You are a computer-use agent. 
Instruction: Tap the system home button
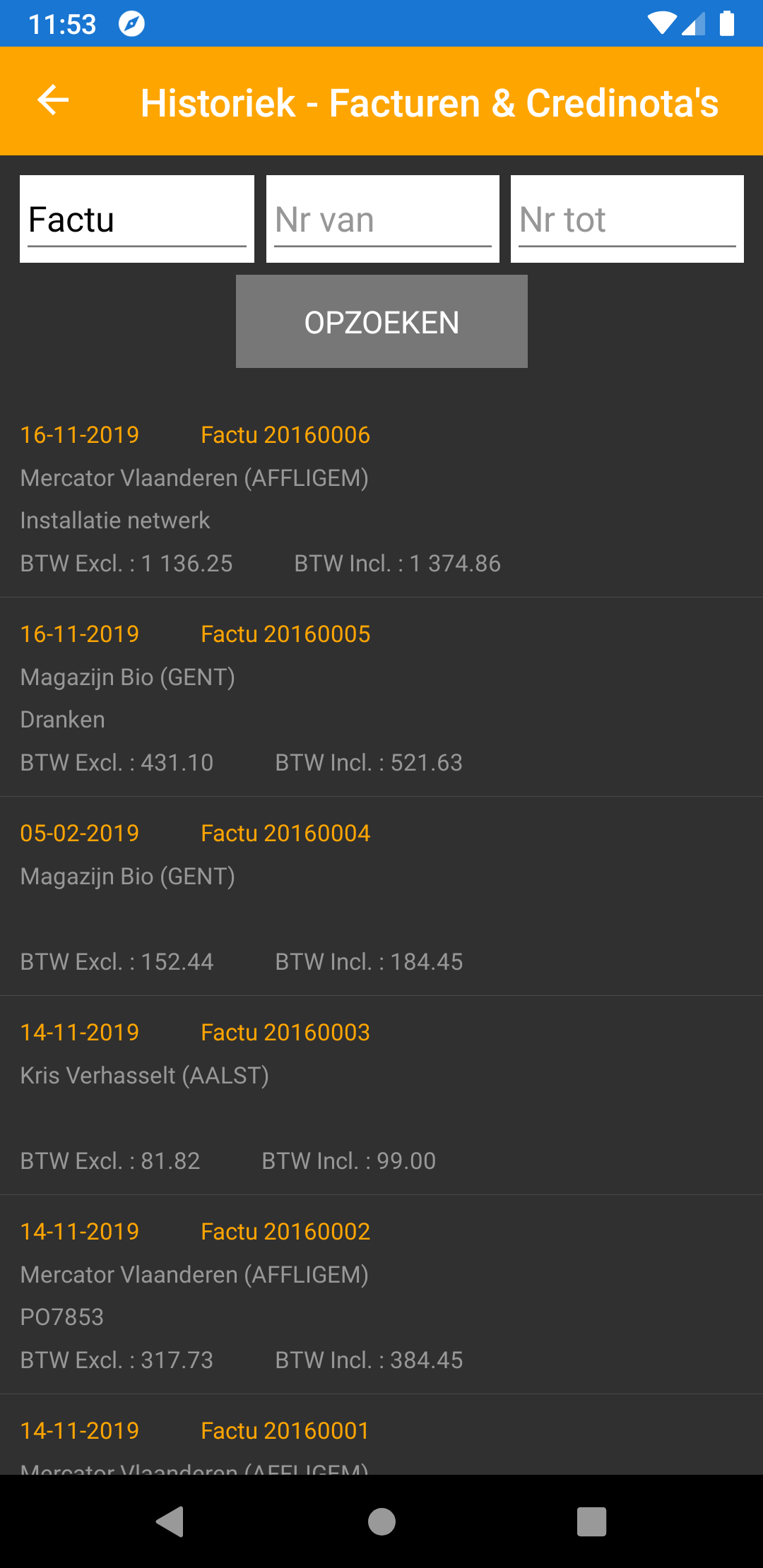(x=381, y=1521)
